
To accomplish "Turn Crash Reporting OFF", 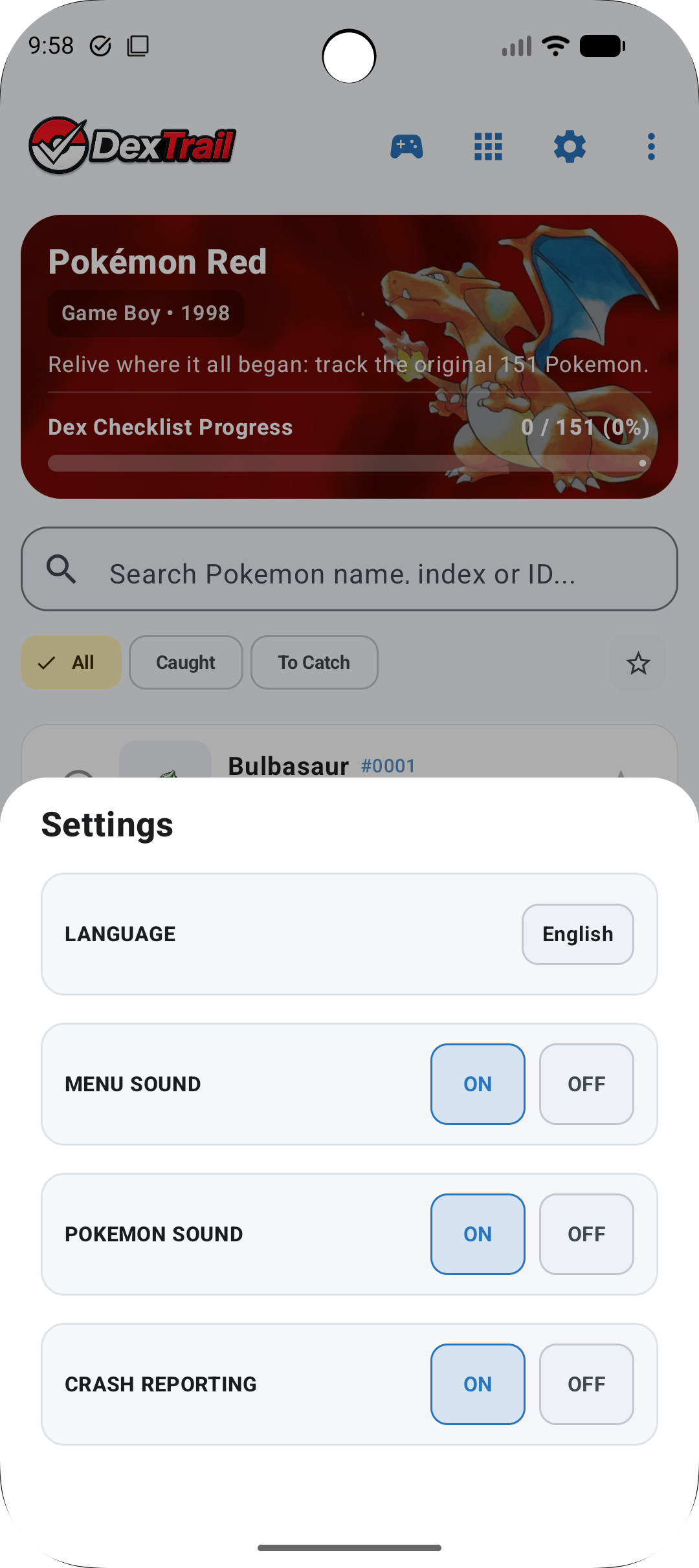I will (586, 1384).
